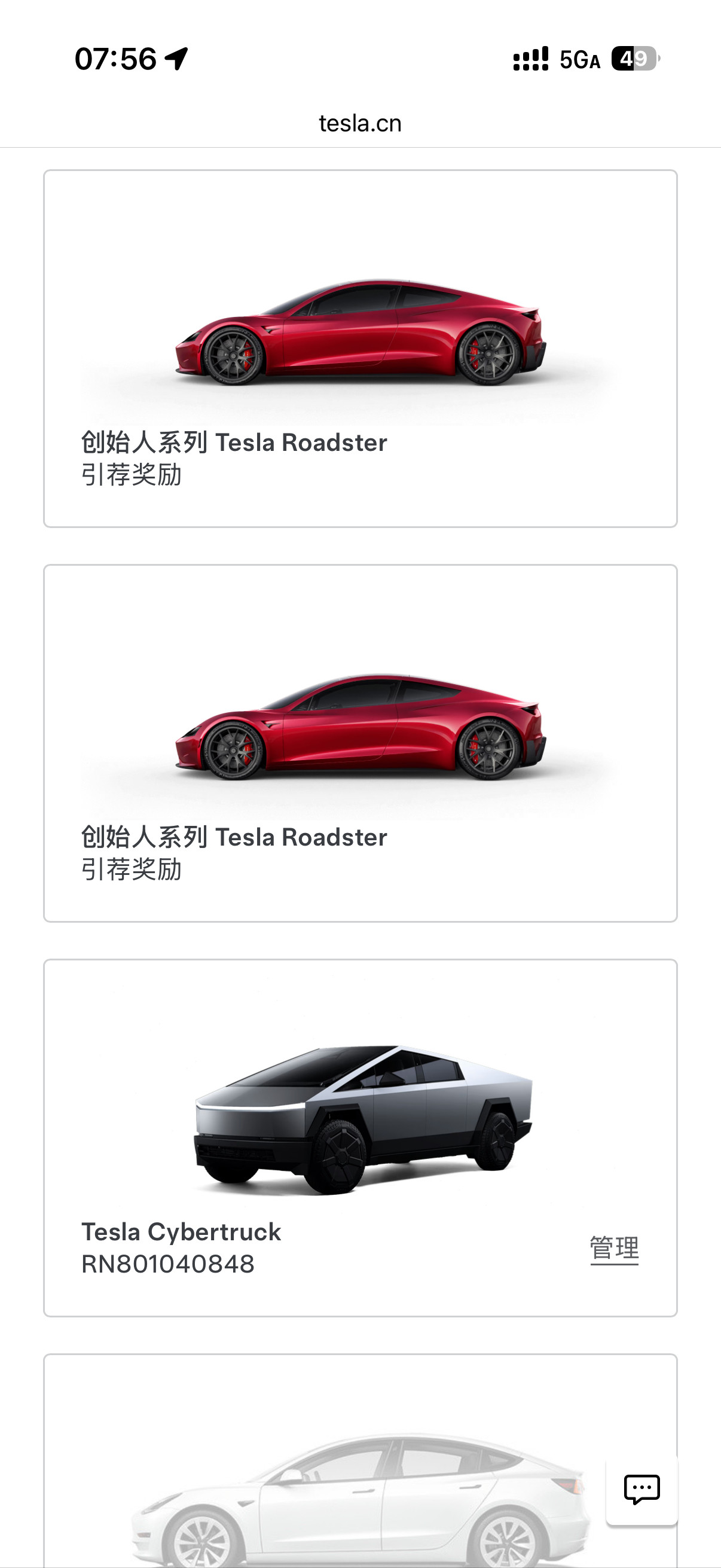
Task: Open the tesla.cn address bar
Action: coord(359,124)
